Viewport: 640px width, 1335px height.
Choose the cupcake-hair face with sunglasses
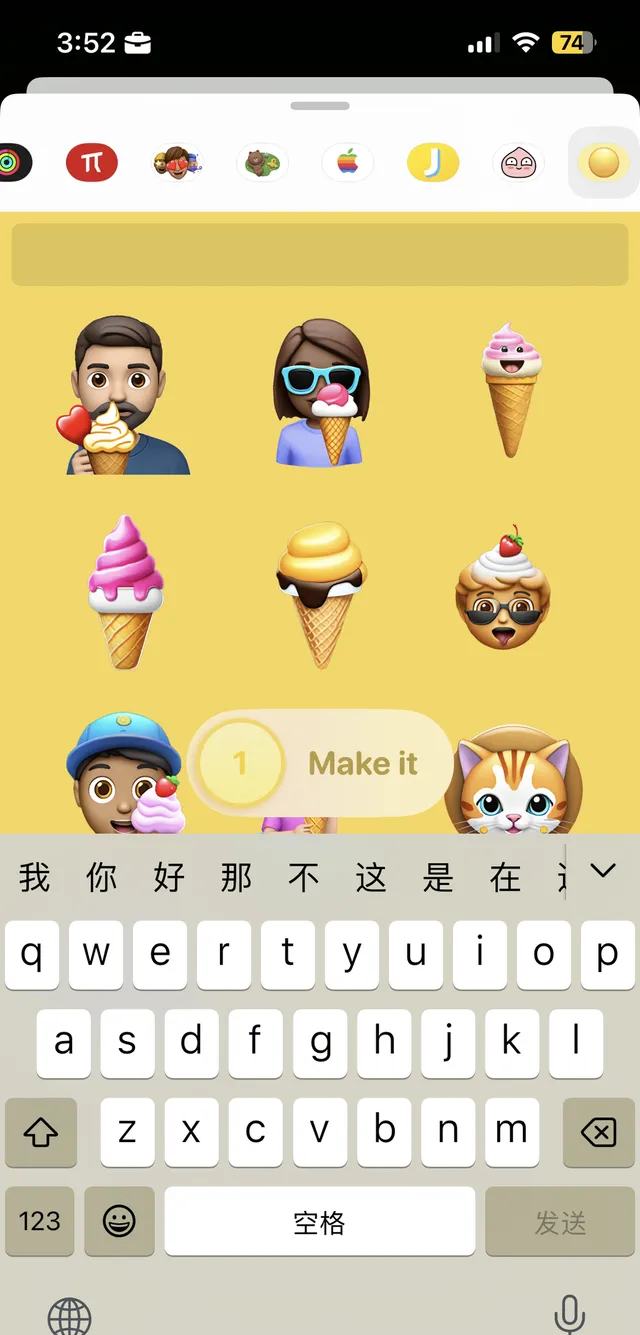click(x=503, y=590)
